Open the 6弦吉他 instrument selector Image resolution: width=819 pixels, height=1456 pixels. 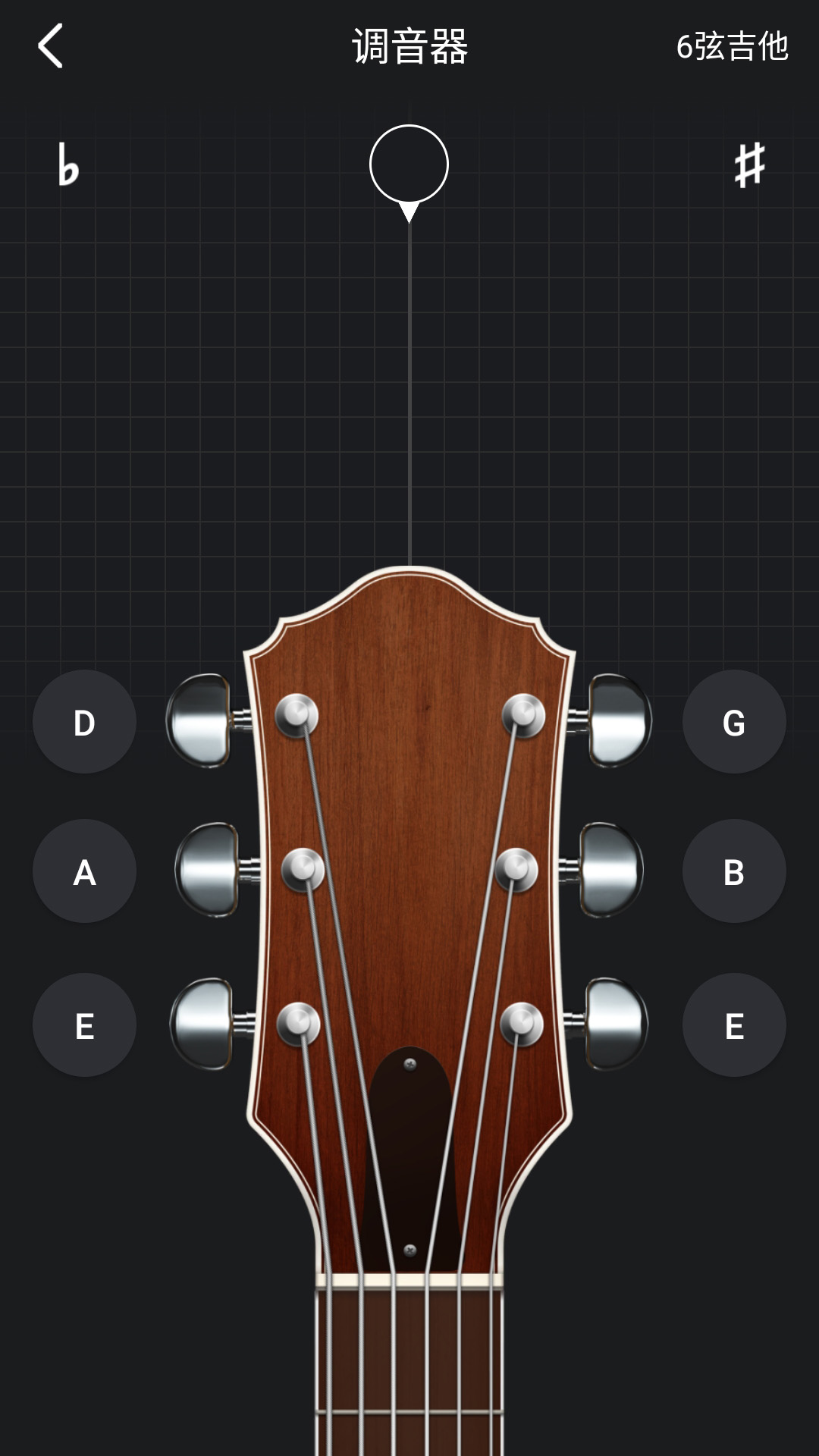click(732, 47)
